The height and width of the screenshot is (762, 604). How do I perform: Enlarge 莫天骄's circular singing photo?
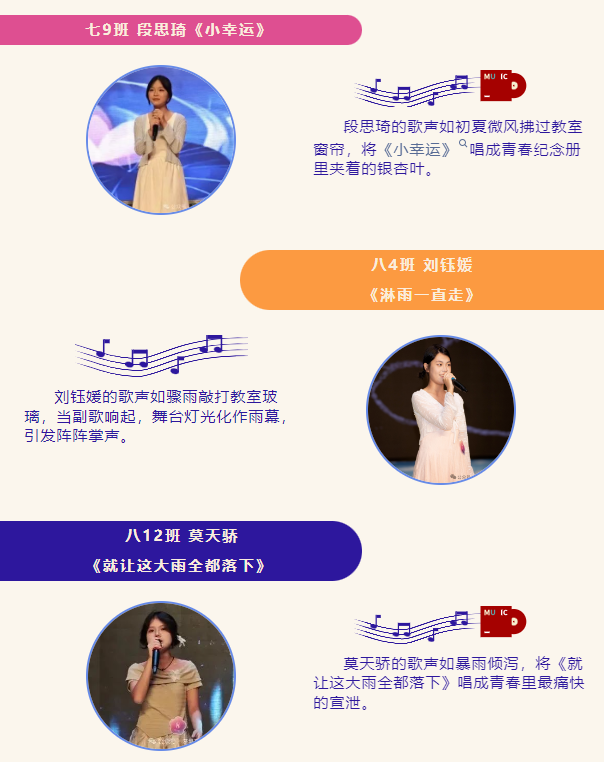[x=160, y=675]
